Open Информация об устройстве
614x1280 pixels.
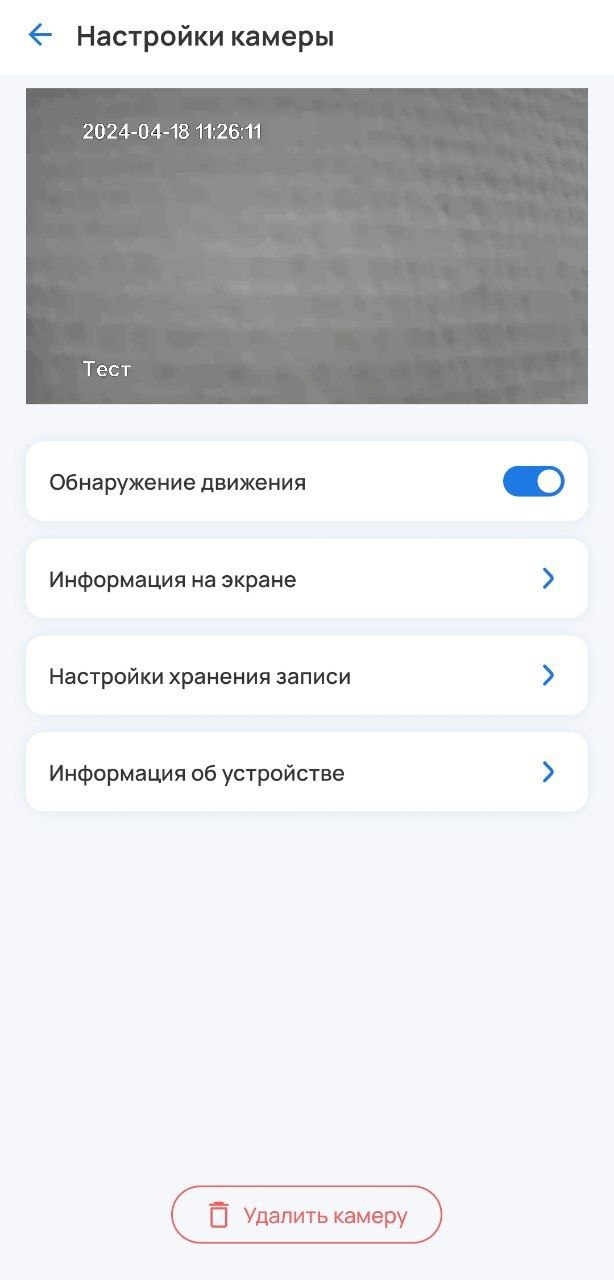306,773
